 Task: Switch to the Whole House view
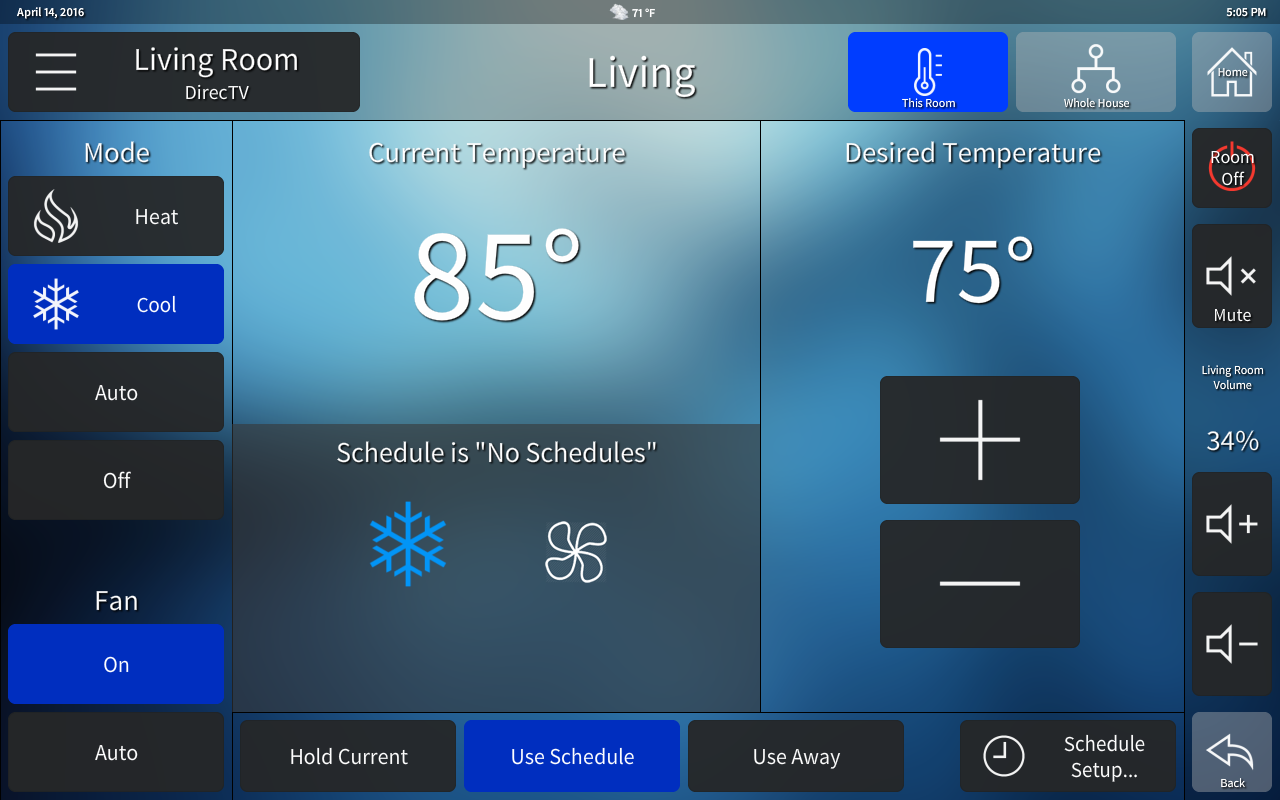tap(1096, 72)
